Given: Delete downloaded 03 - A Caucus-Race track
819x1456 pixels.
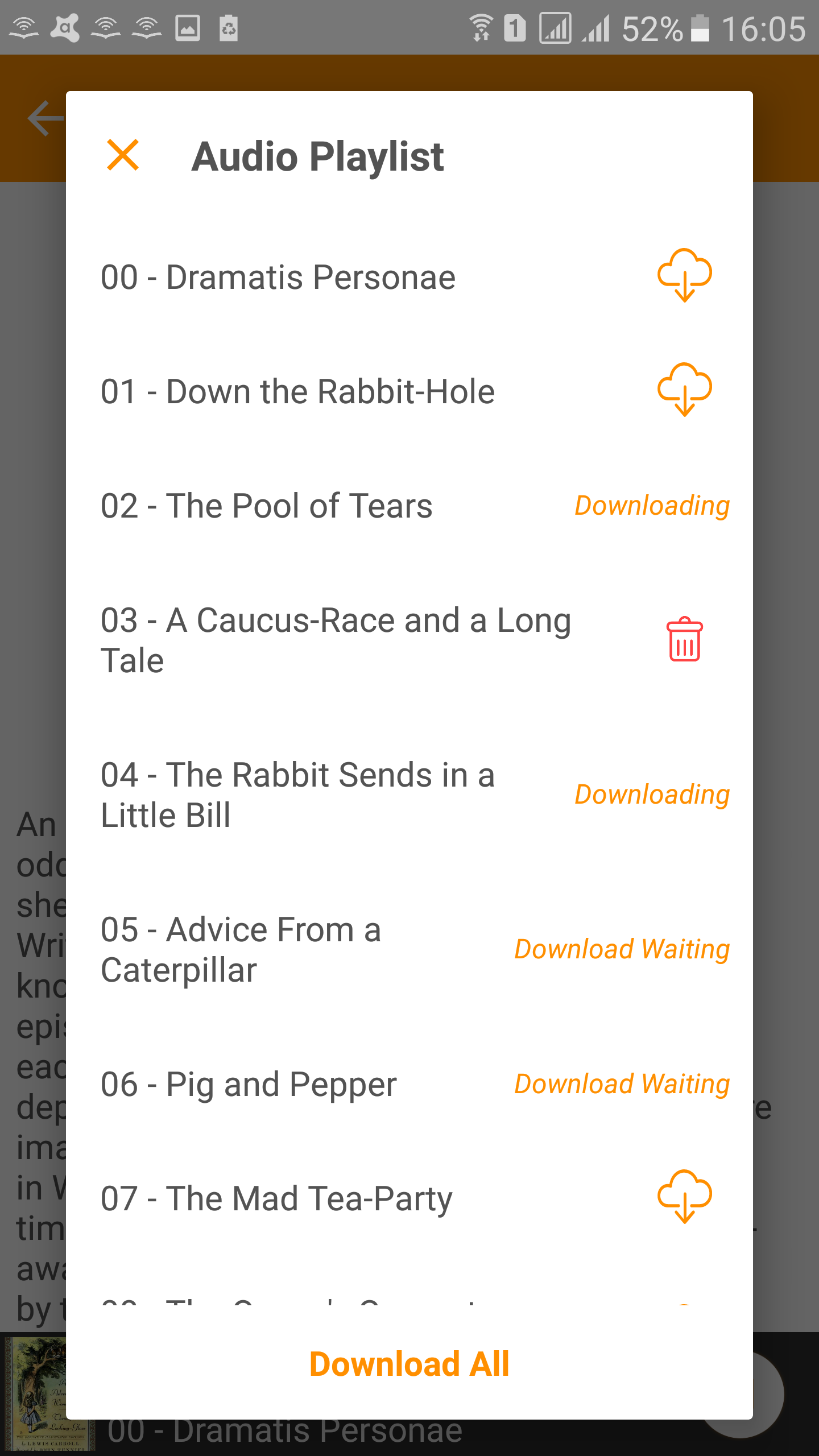Looking at the screenshot, I should [684, 640].
